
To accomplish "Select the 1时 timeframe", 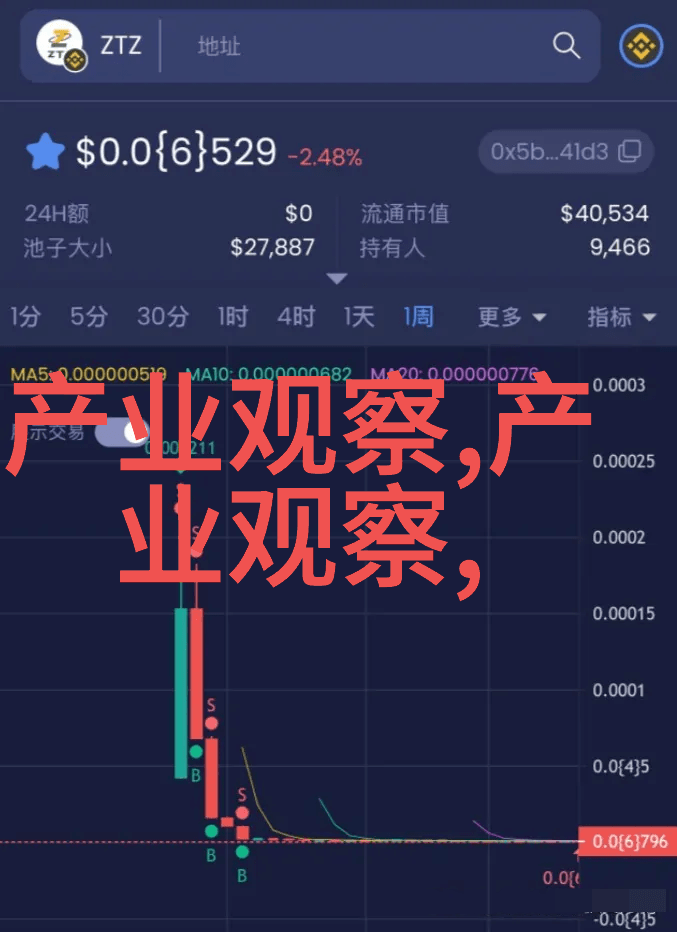I will 232,317.
